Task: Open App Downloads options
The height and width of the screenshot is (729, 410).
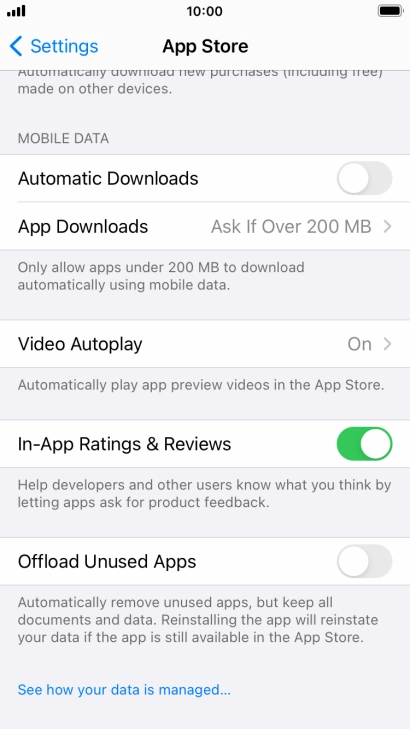Action: pos(205,226)
